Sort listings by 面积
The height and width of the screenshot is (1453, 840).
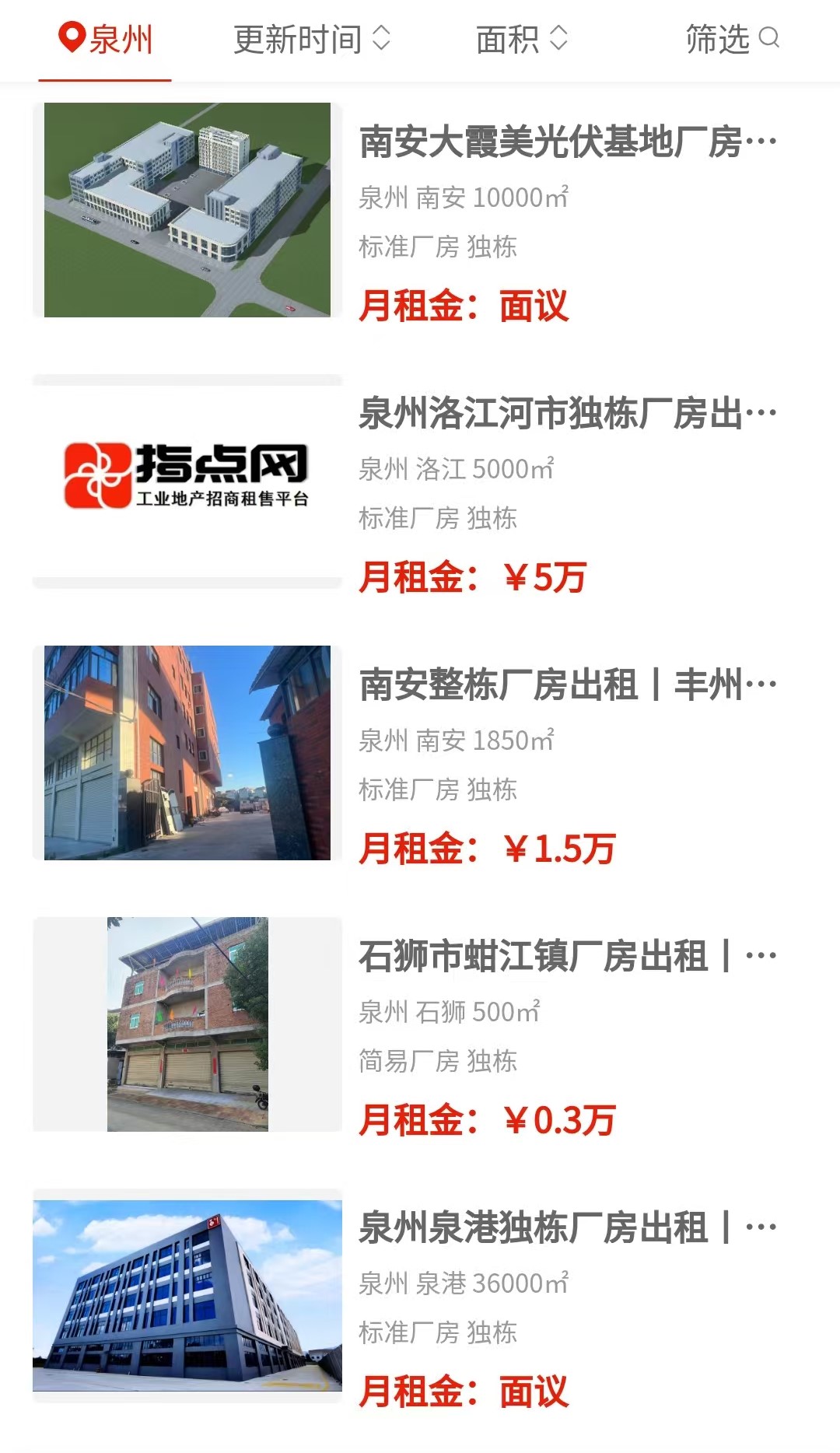pyautogui.click(x=521, y=39)
